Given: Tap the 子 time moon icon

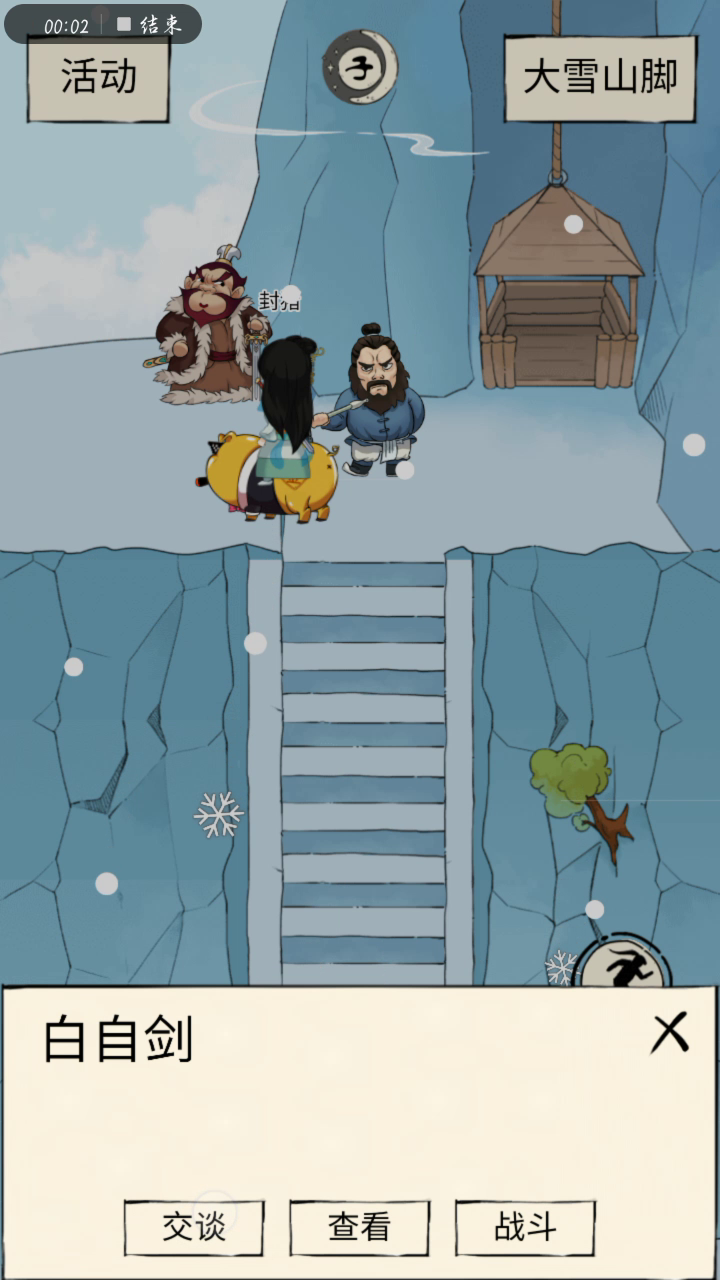Looking at the screenshot, I should coord(359,67).
